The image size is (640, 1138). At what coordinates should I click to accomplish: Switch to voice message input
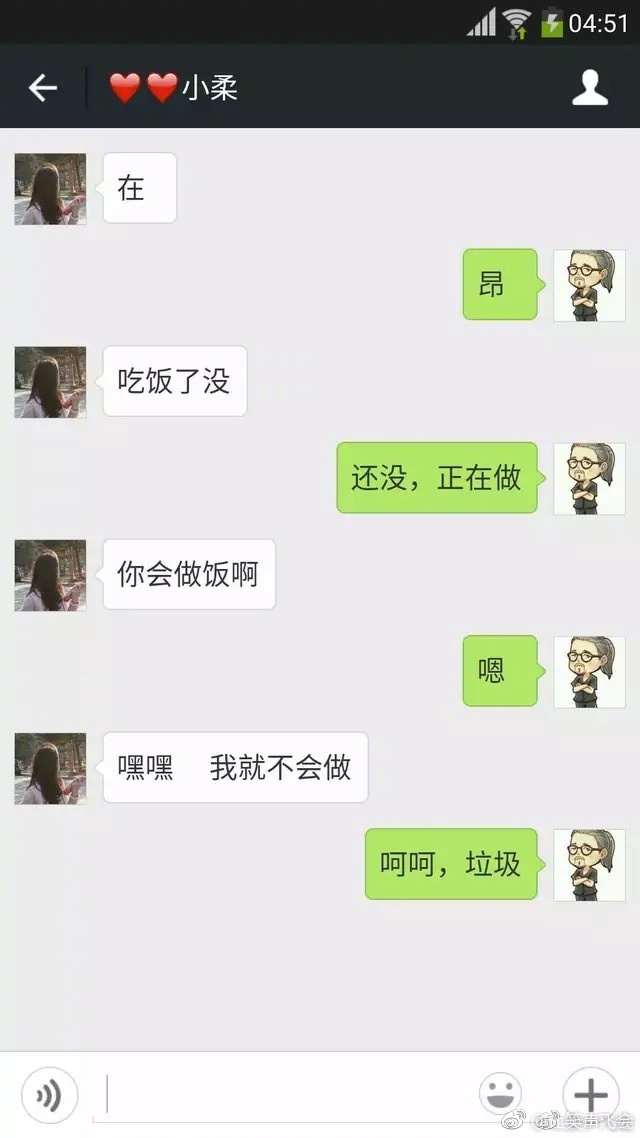pos(48,1096)
